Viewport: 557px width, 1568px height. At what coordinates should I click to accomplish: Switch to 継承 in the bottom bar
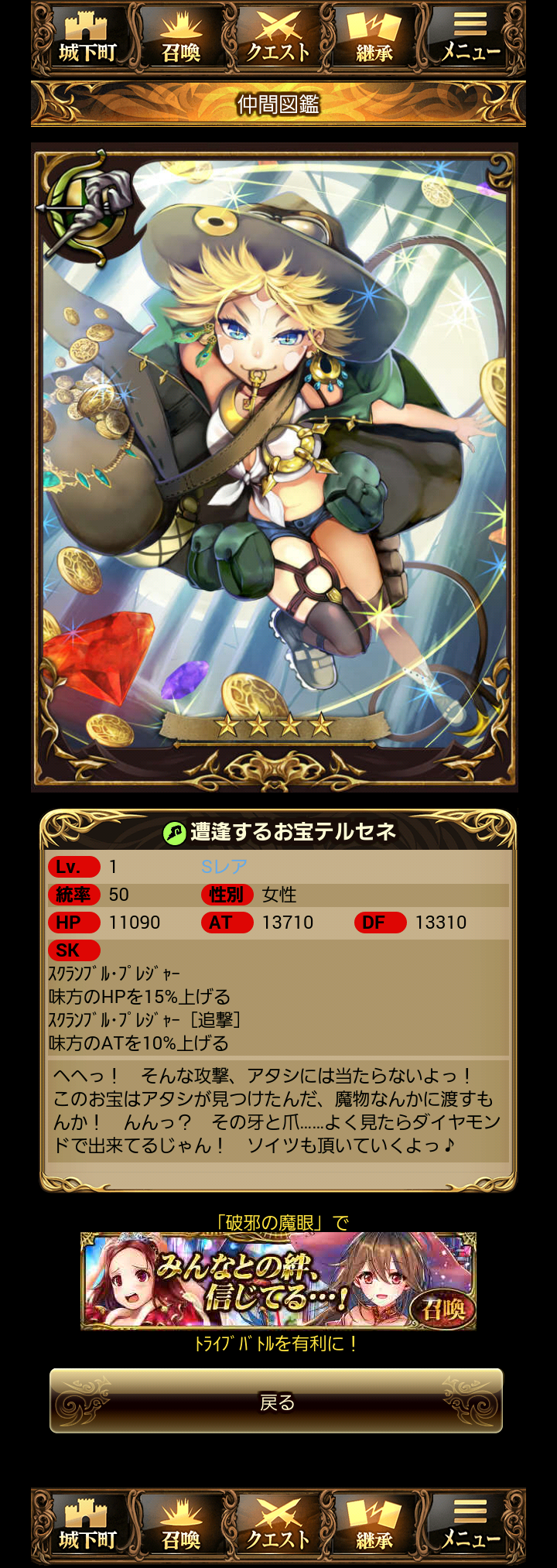[374, 1525]
